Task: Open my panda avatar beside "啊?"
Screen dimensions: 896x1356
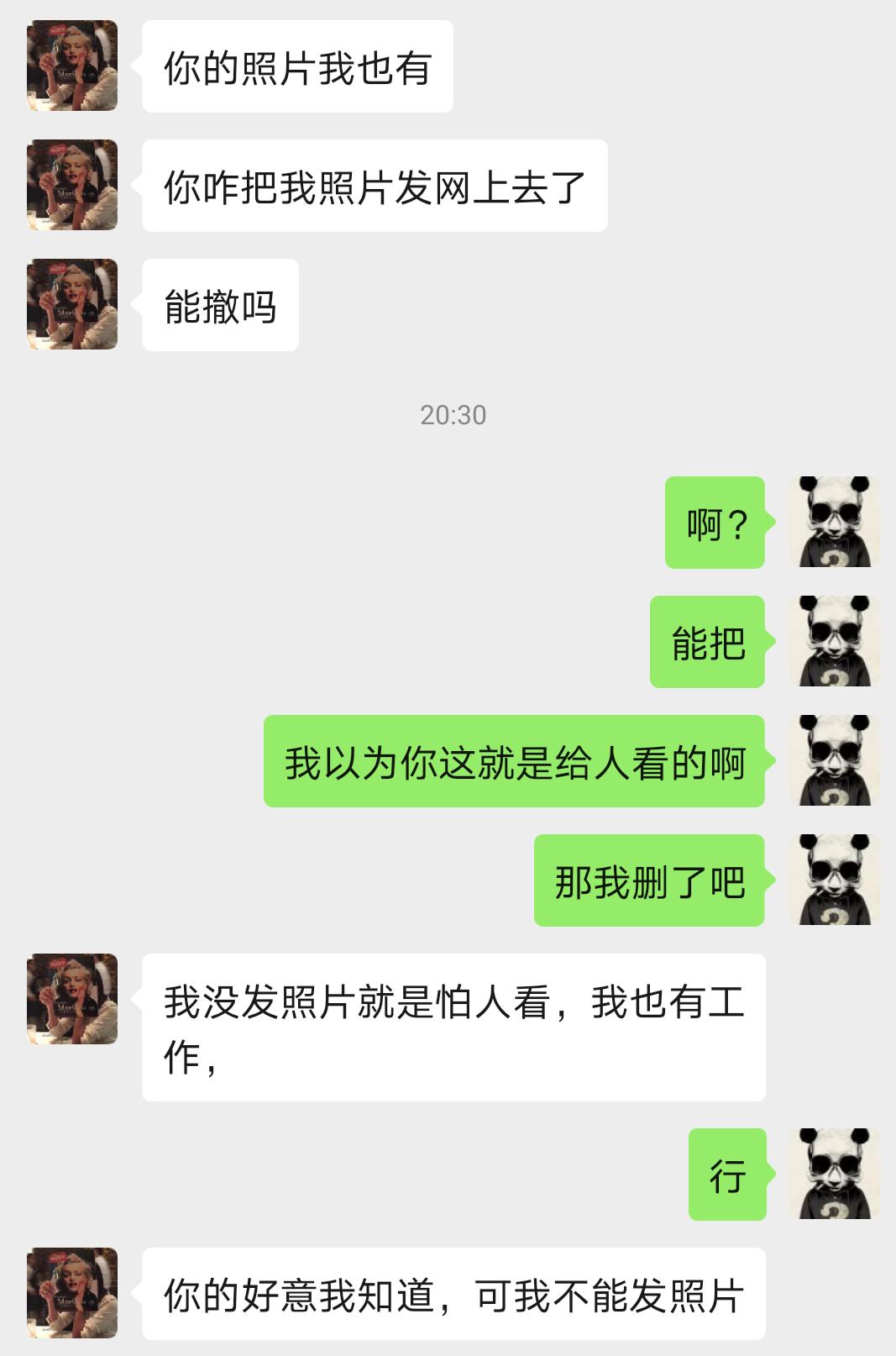Action: [x=834, y=522]
